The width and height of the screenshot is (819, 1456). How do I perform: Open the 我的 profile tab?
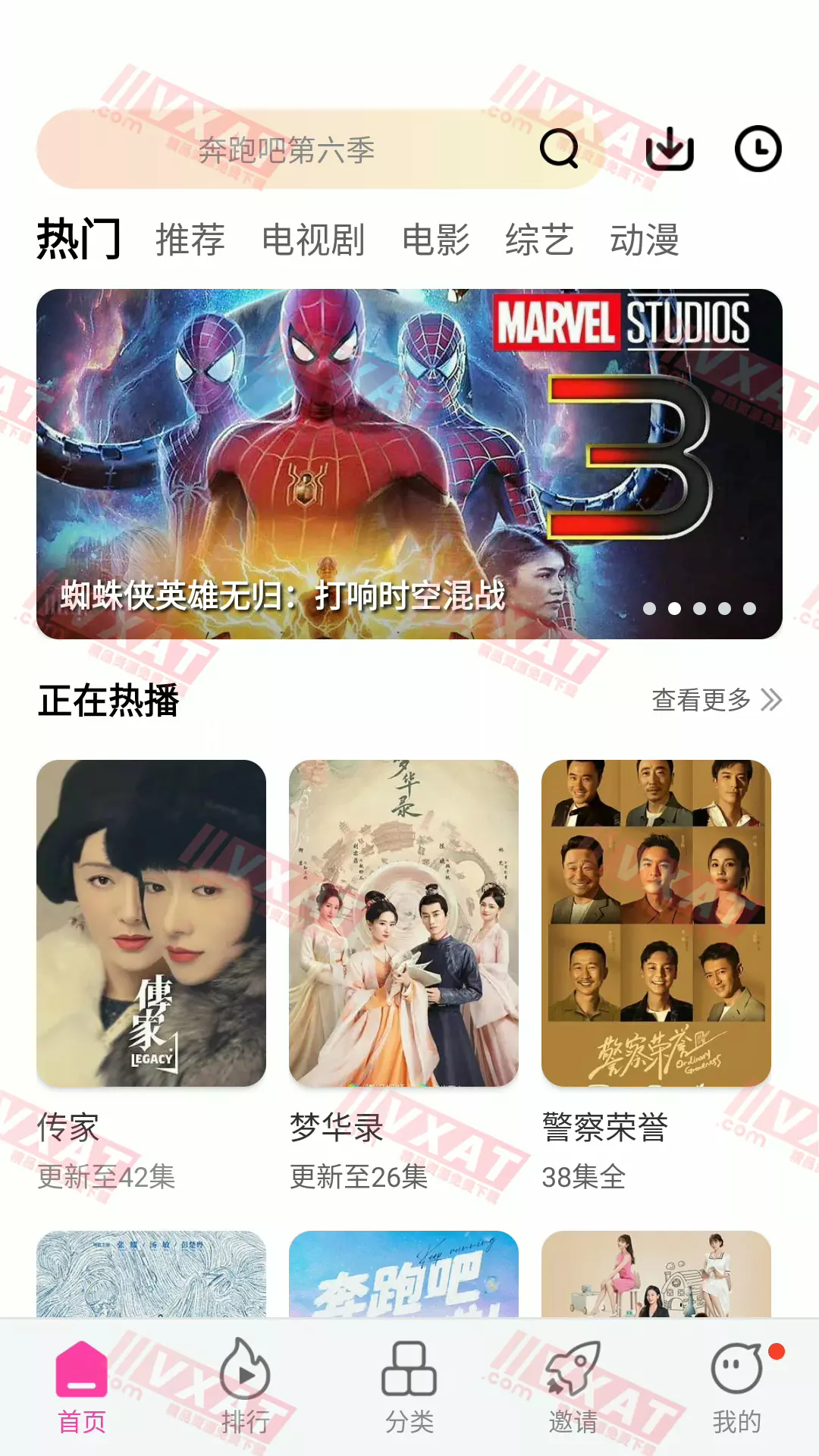point(736,1388)
